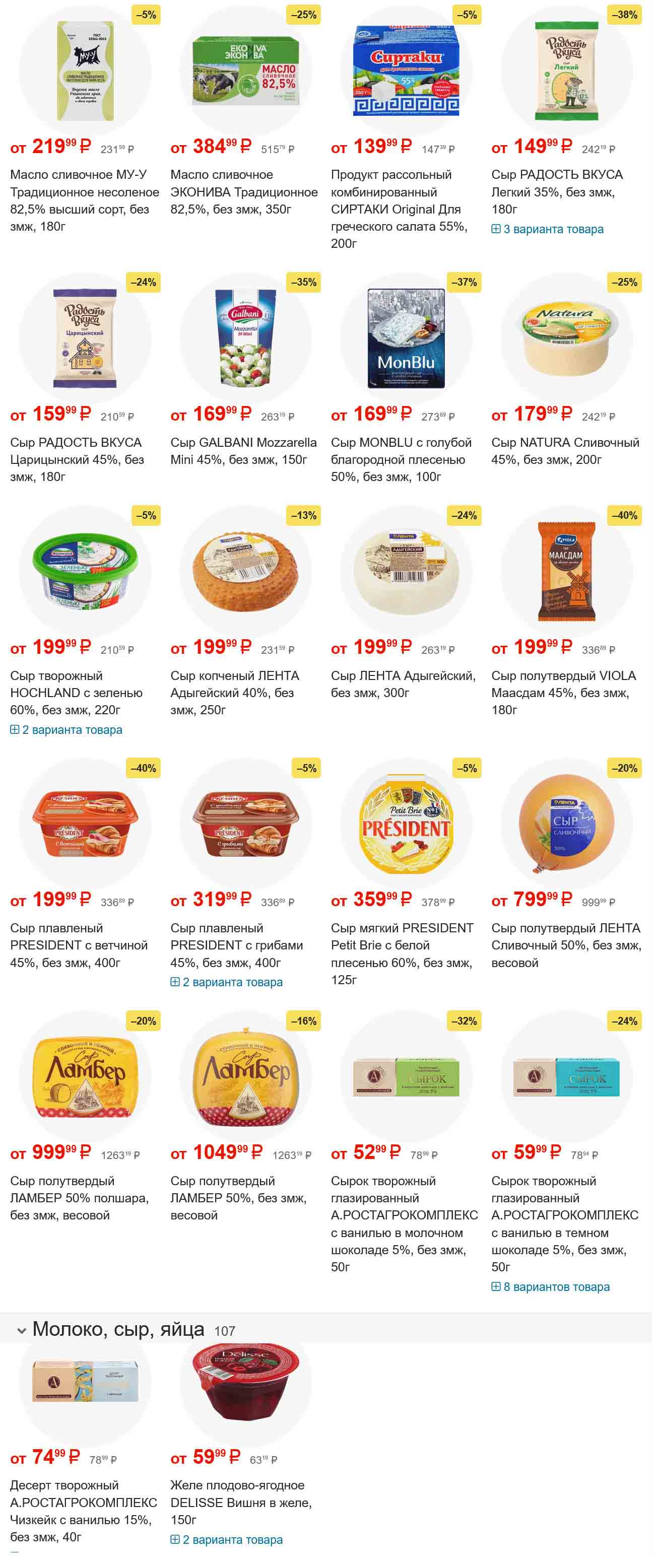Open ЛЕНТА Сливочный 50% весовой cheese
This screenshot has height=1568, width=659.
pos(566,945)
